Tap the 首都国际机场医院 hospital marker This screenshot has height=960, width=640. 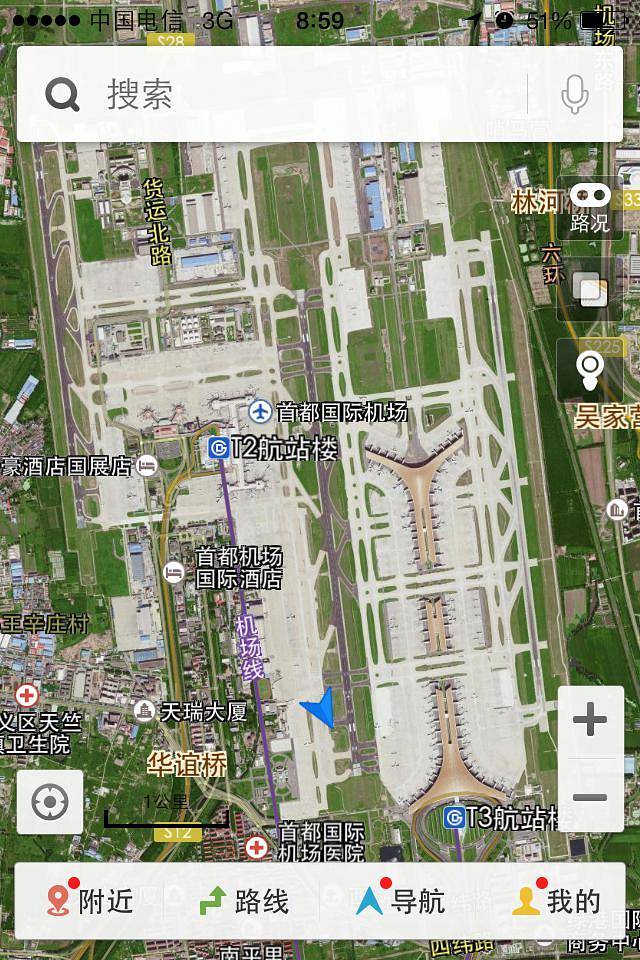[257, 848]
